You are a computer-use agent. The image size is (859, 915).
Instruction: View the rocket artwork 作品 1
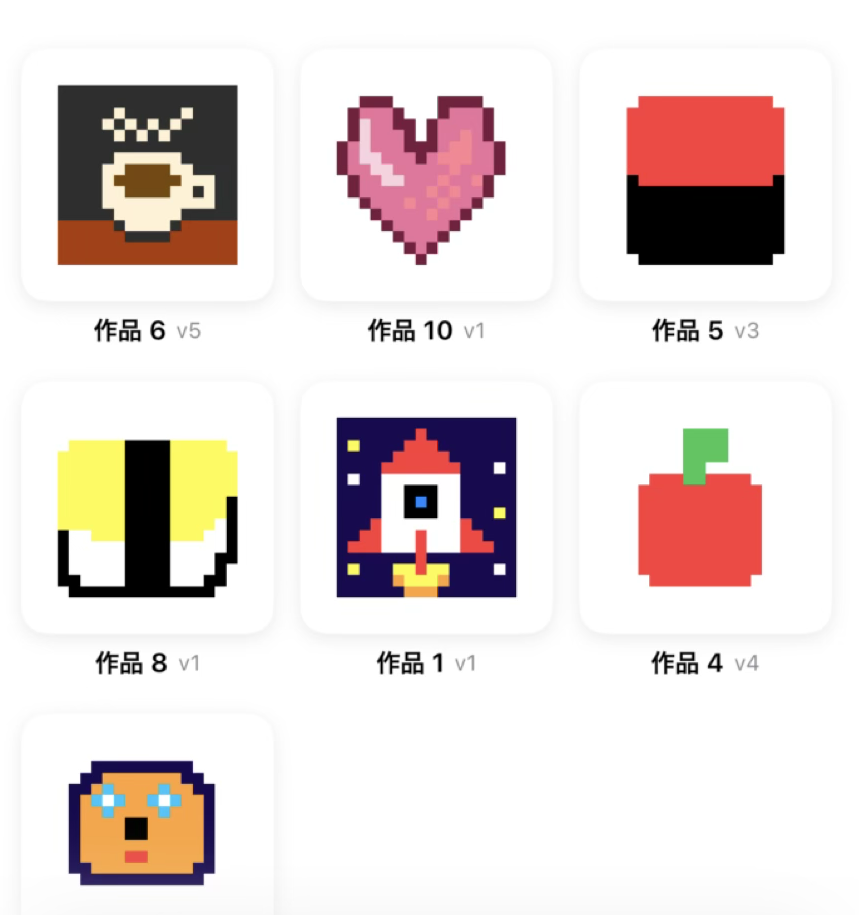pos(426,507)
